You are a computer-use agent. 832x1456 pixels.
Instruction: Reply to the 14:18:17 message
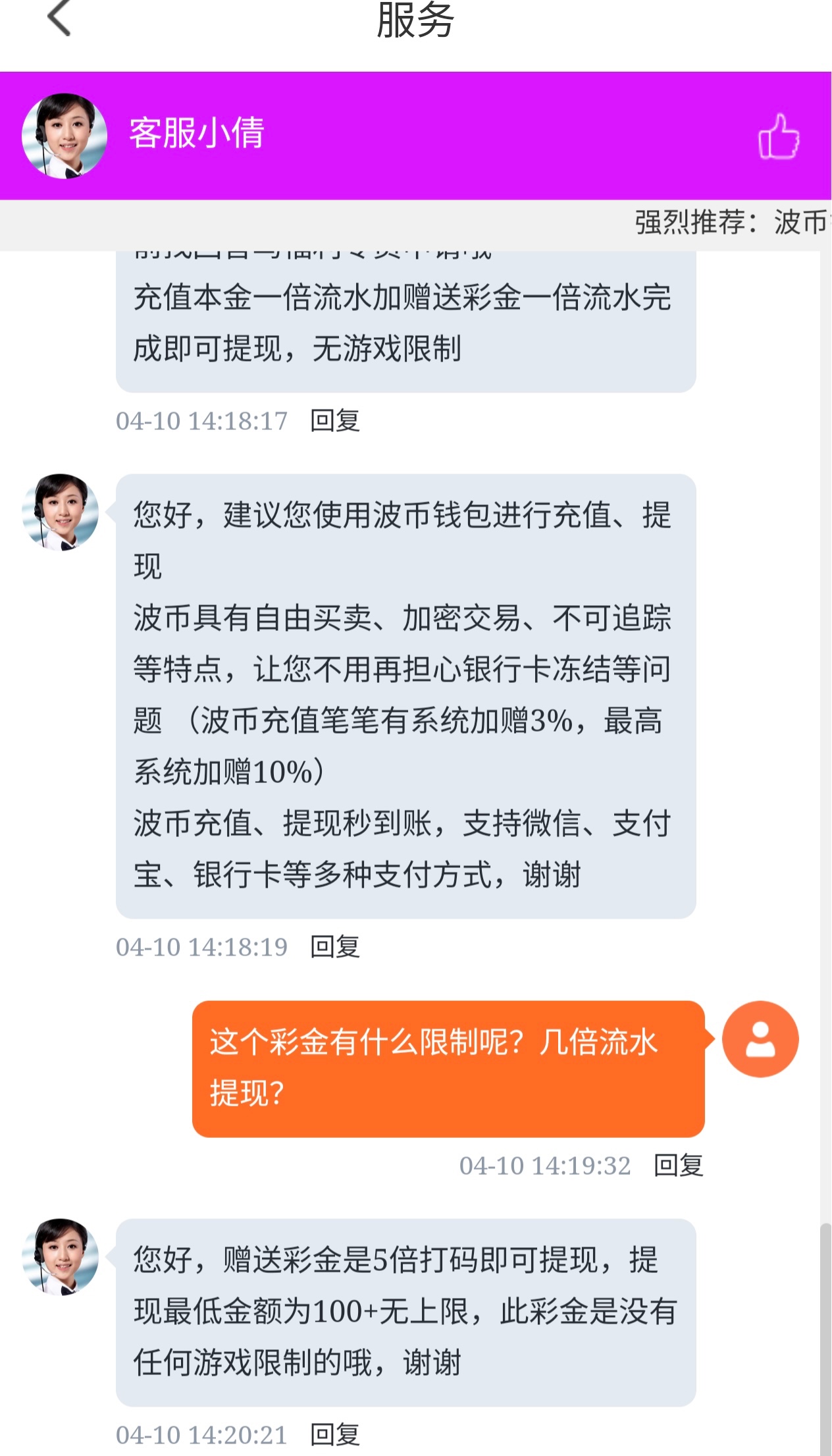click(335, 421)
